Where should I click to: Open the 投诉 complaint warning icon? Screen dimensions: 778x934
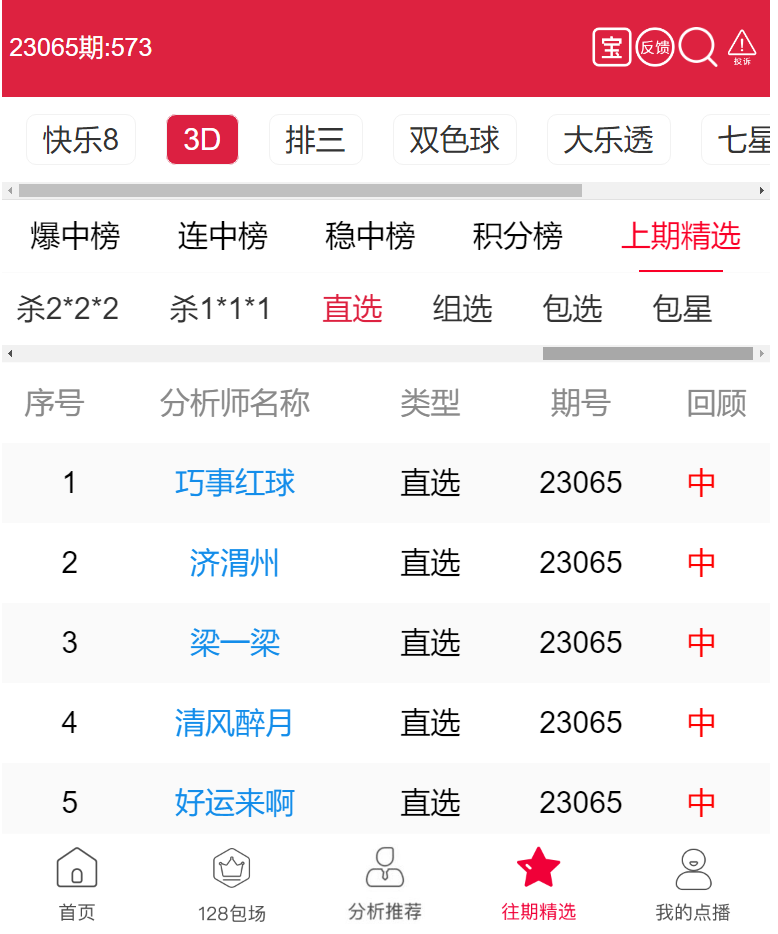point(741,47)
